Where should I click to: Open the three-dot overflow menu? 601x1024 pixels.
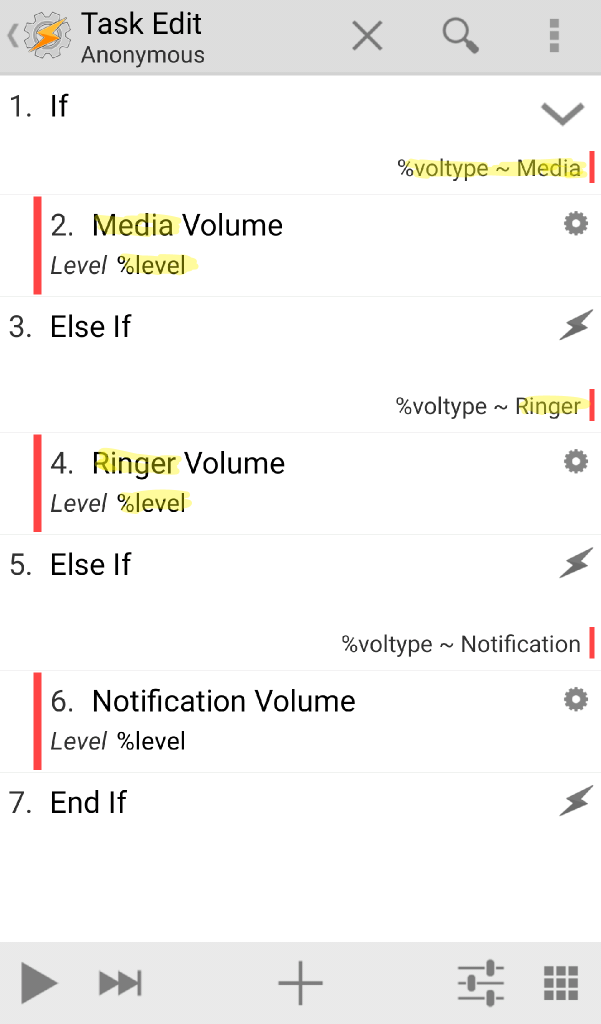554,35
